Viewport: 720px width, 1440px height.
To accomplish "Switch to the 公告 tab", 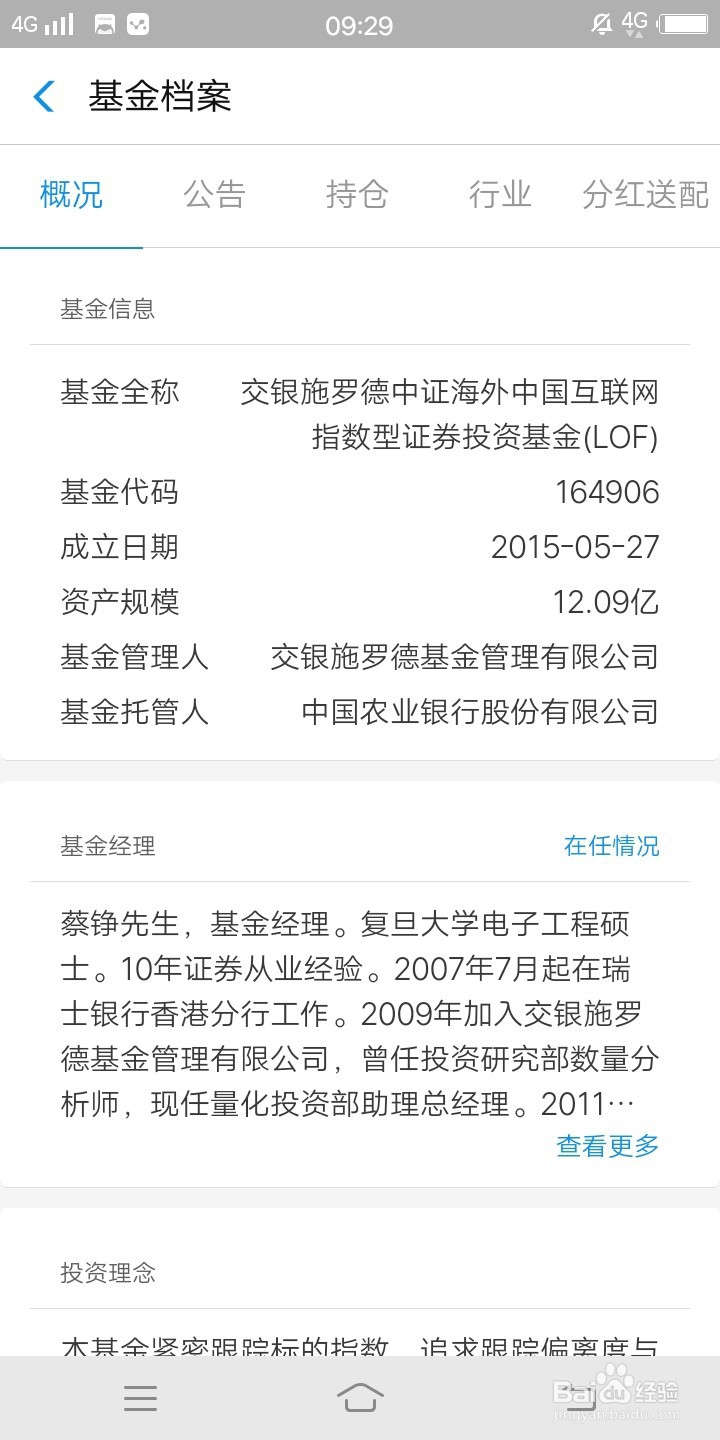I will click(215, 195).
